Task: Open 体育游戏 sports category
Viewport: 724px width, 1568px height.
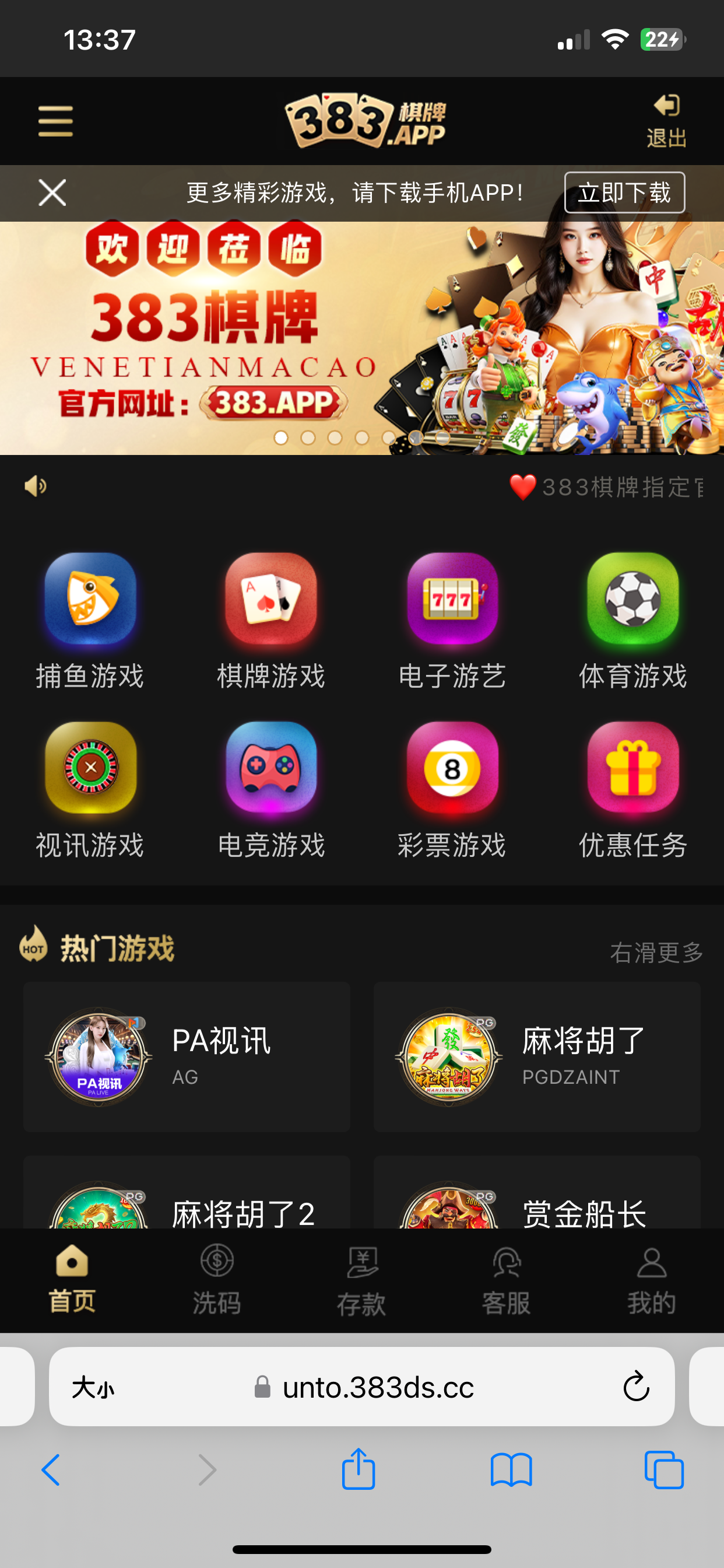Action: [x=632, y=621]
